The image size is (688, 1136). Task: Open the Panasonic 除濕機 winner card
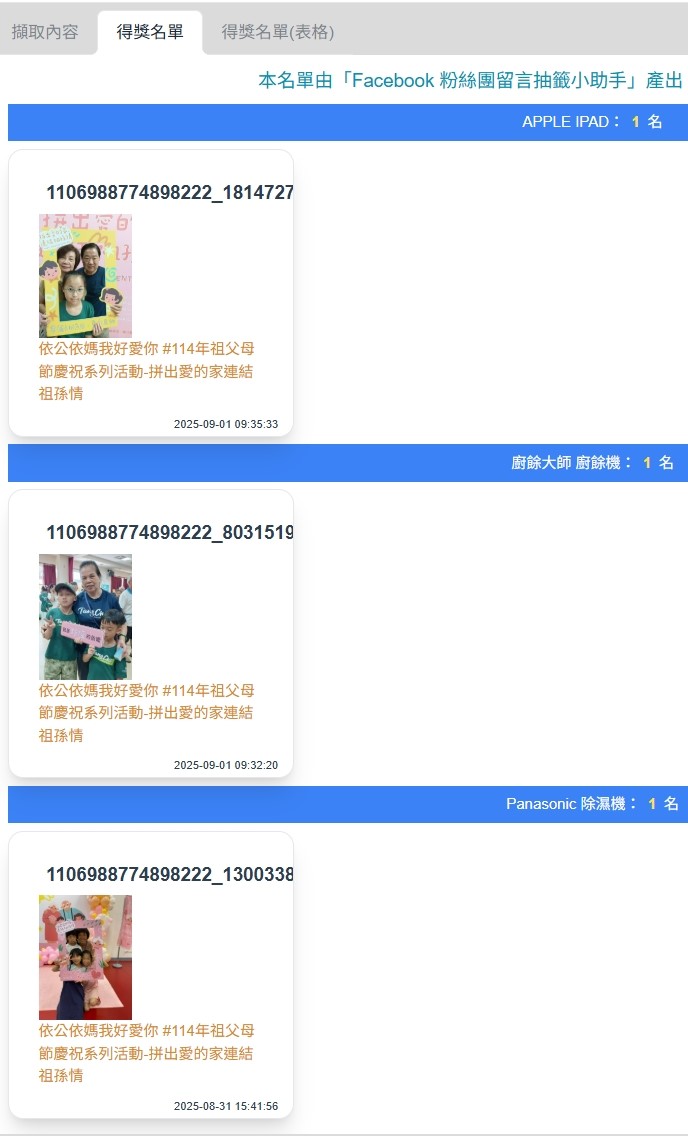pyautogui.click(x=151, y=975)
